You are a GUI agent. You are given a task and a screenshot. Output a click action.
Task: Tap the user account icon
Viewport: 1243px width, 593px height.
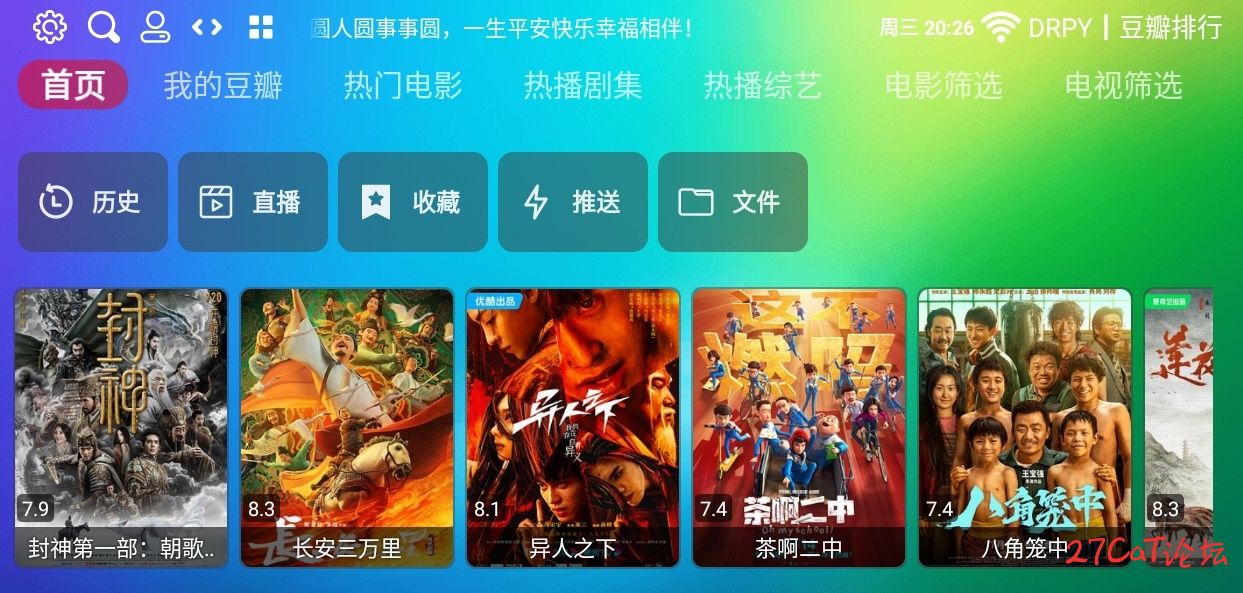[x=154, y=27]
